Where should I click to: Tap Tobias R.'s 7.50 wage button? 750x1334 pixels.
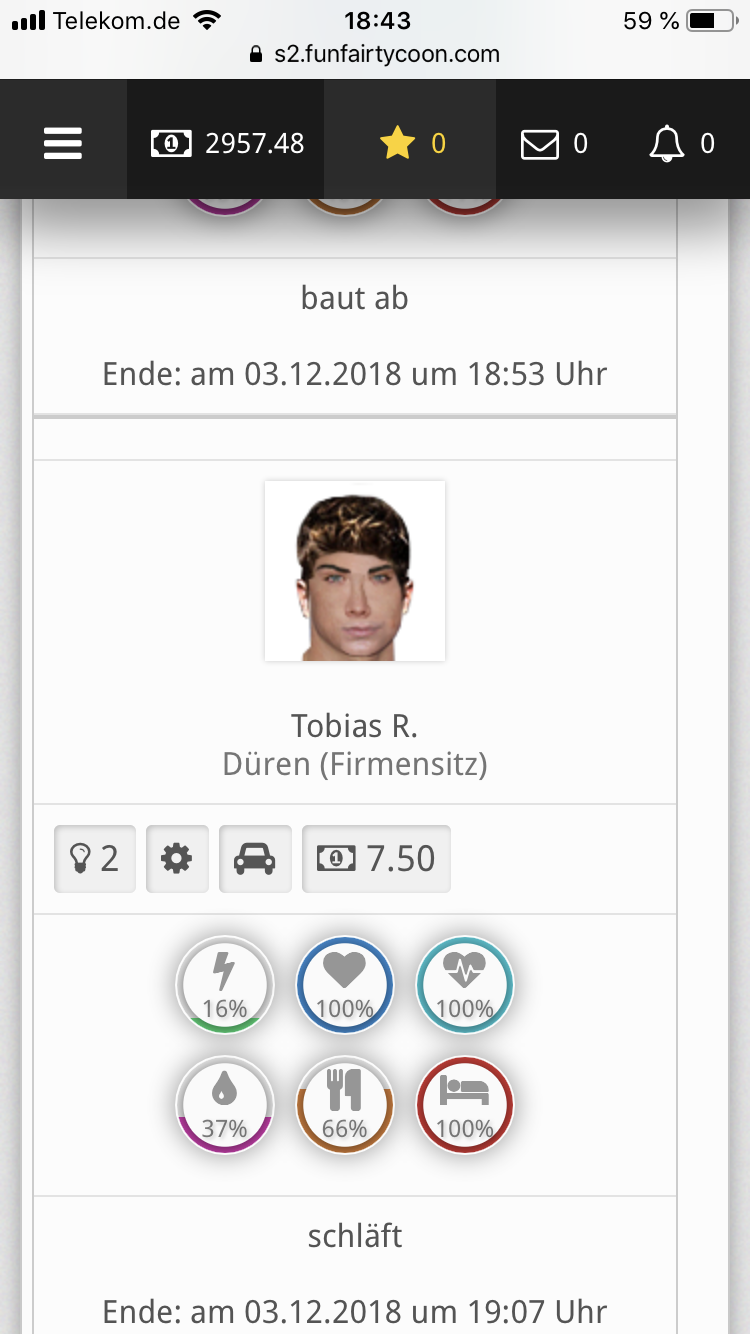click(x=376, y=858)
